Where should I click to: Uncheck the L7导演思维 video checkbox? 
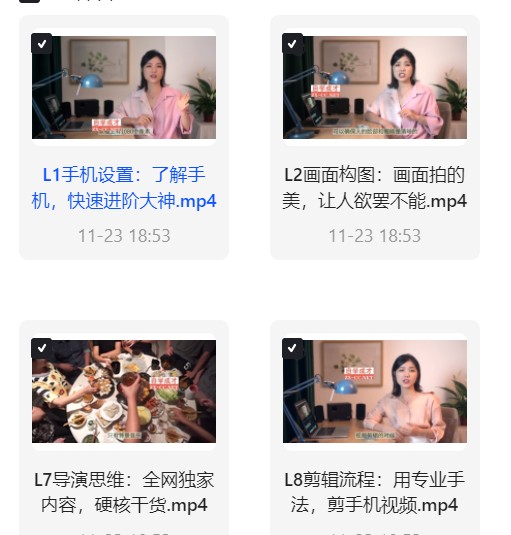click(x=42, y=348)
